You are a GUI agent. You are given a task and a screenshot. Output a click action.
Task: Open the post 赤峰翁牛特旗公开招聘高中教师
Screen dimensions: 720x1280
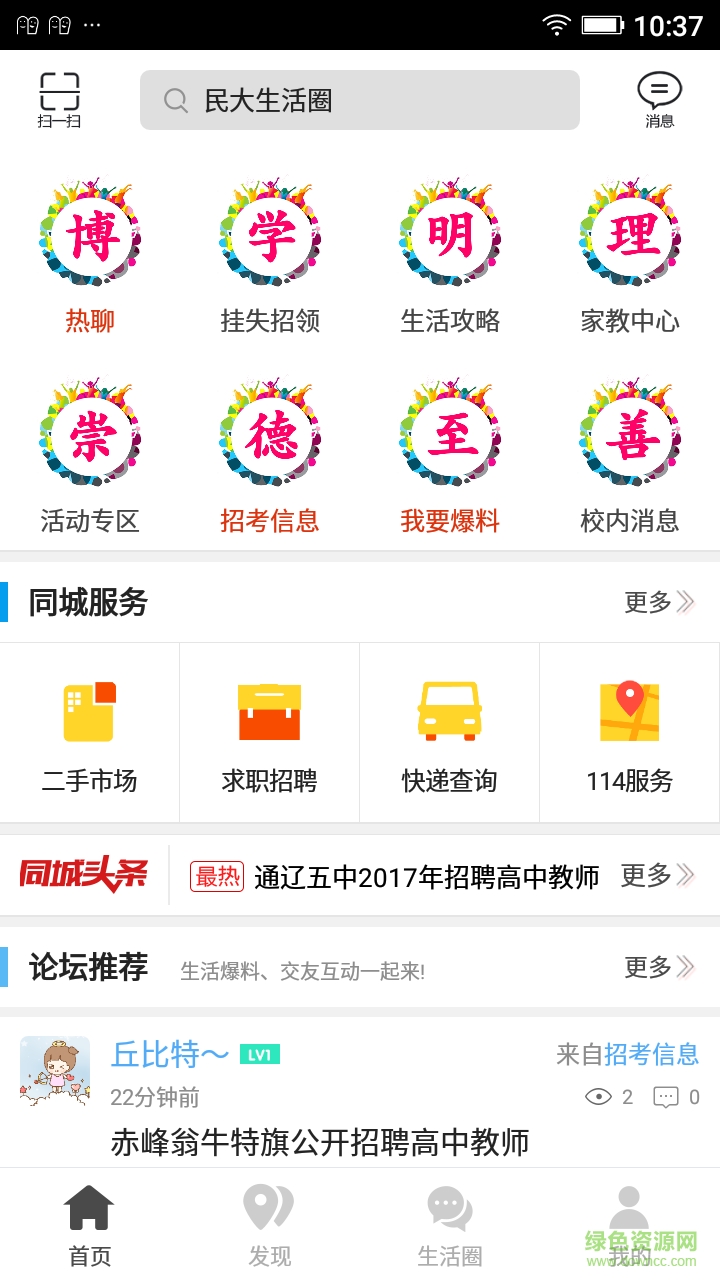coord(320,1142)
